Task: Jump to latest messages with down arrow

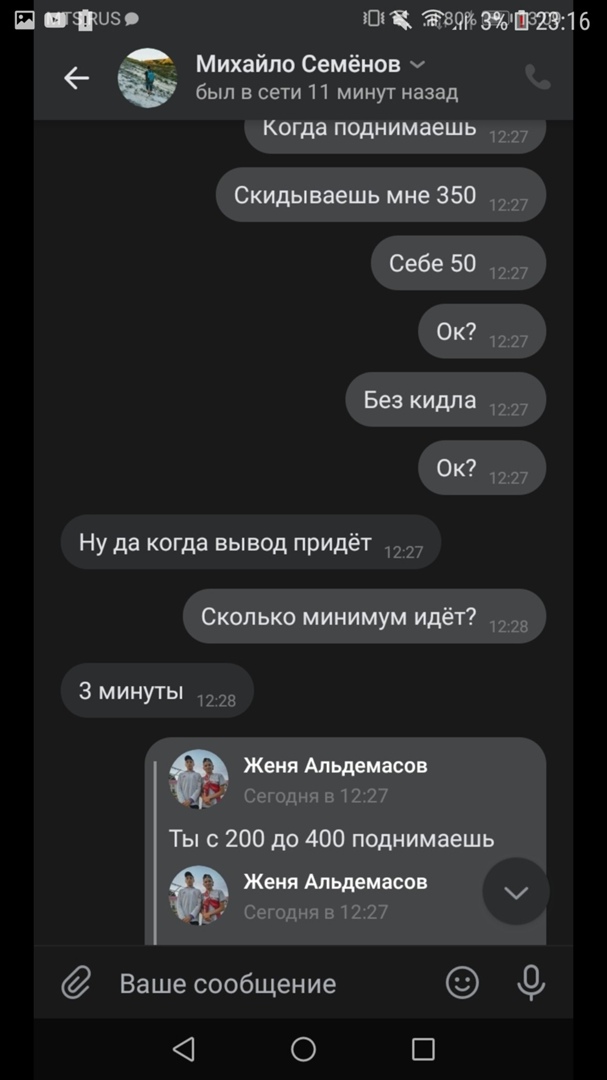Action: [x=516, y=892]
